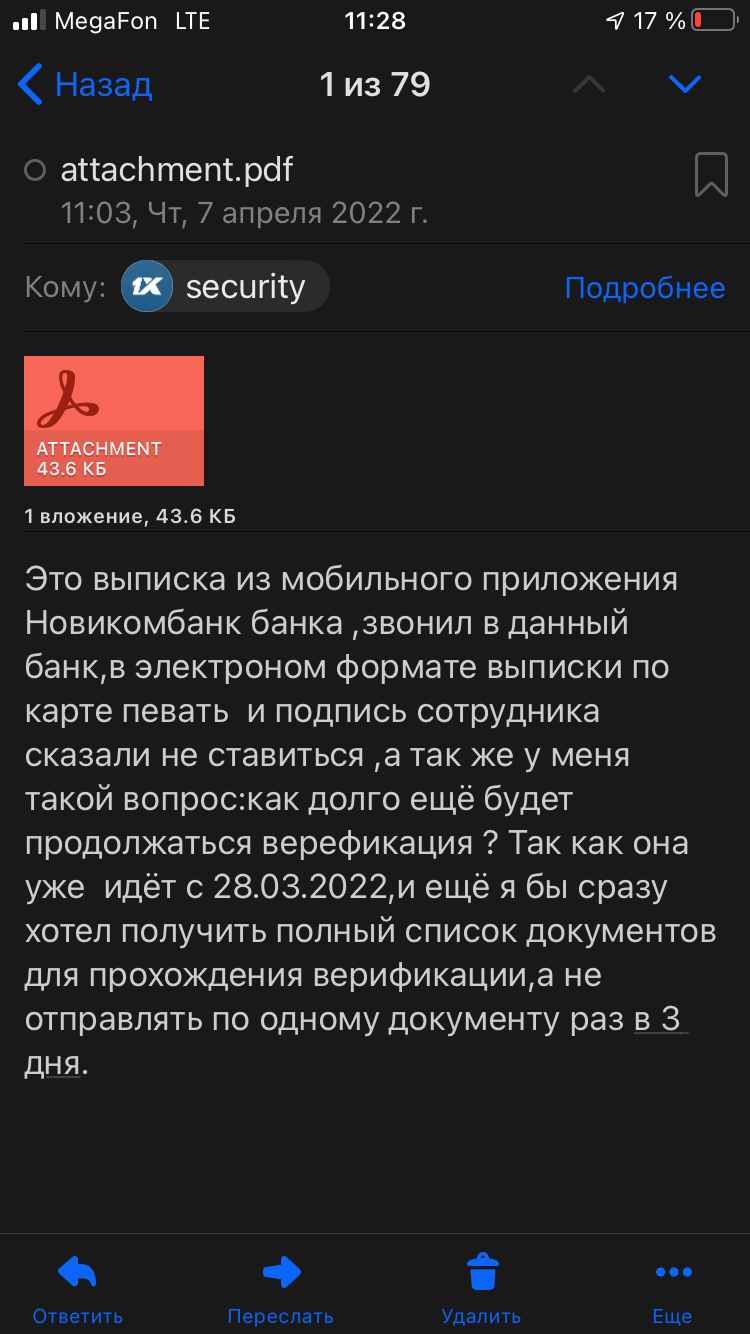Open the ATTACHMENT PDF file tile
750x1334 pixels.
(114, 421)
